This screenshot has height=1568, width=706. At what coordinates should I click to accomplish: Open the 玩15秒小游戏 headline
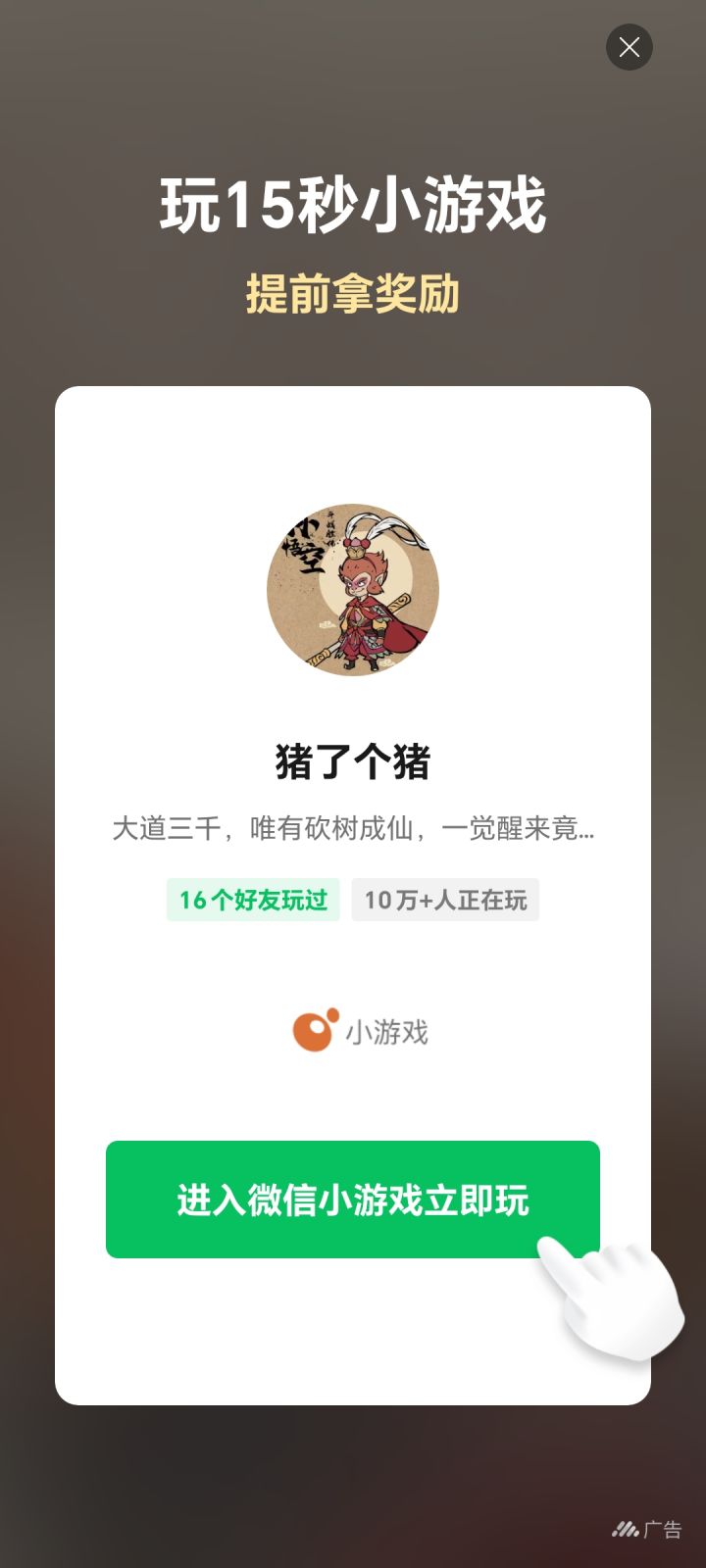[353, 203]
